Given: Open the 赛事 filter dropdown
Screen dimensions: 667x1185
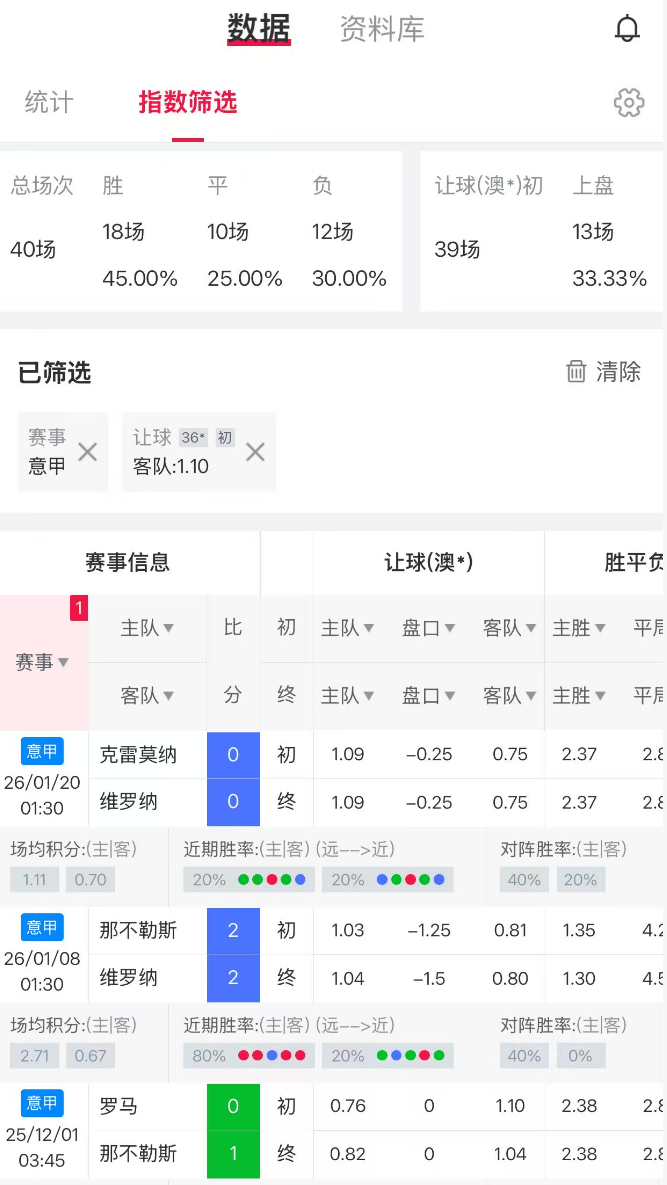Looking at the screenshot, I should pyautogui.click(x=42, y=662).
